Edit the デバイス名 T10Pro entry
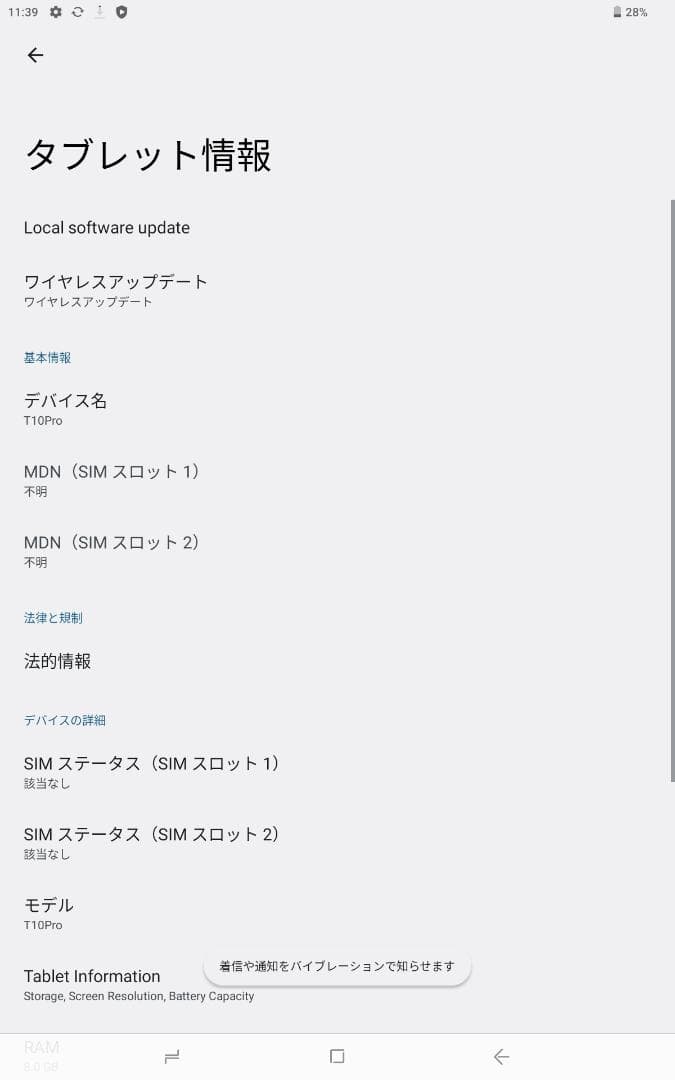675x1080 pixels. click(x=66, y=408)
